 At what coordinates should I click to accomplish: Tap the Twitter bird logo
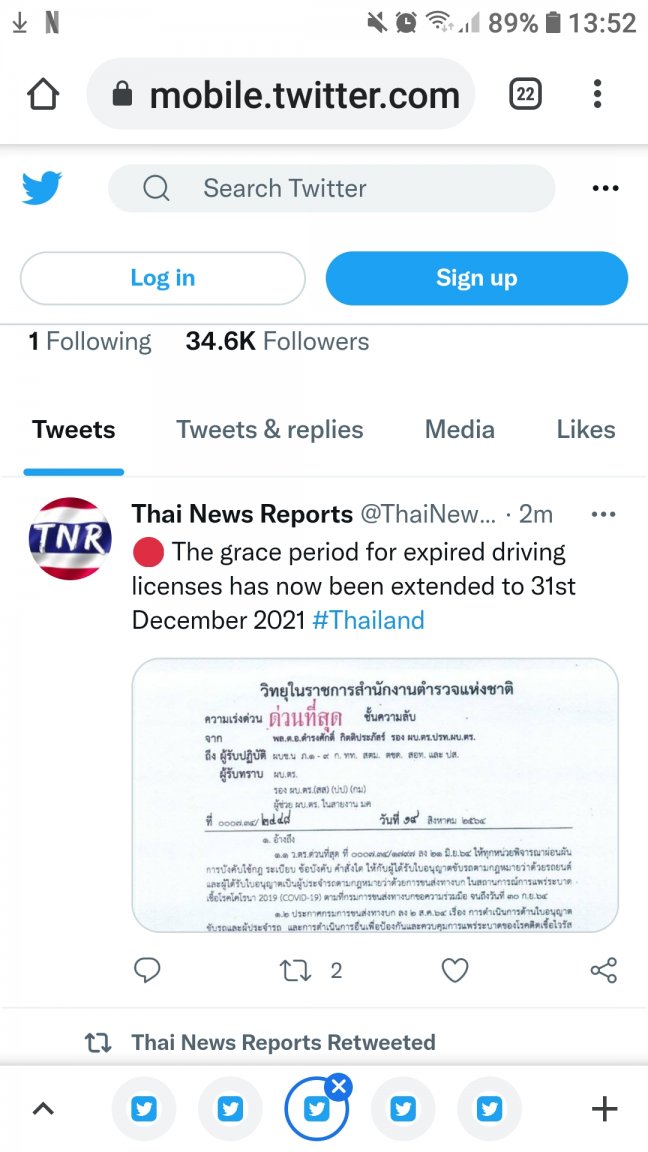coord(42,188)
